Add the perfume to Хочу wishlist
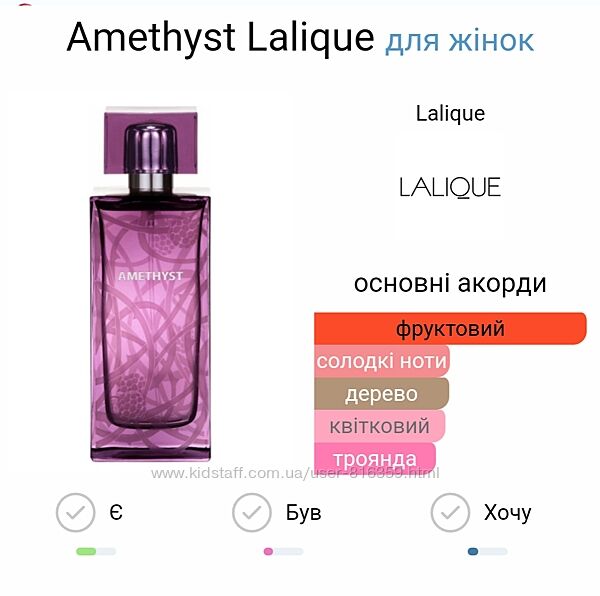The height and width of the screenshot is (596, 600). click(450, 513)
